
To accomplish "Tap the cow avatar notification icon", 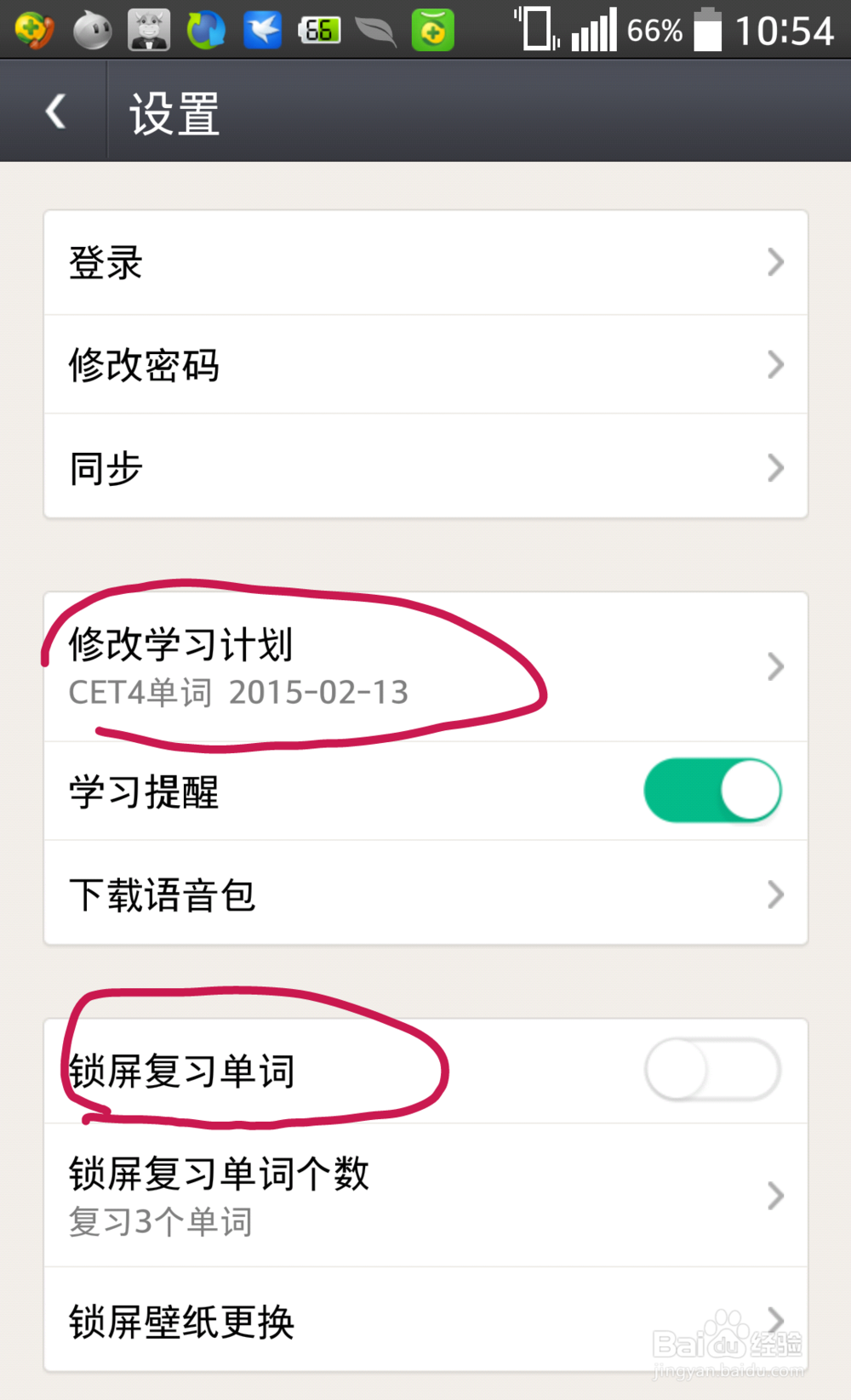I will tap(148, 31).
